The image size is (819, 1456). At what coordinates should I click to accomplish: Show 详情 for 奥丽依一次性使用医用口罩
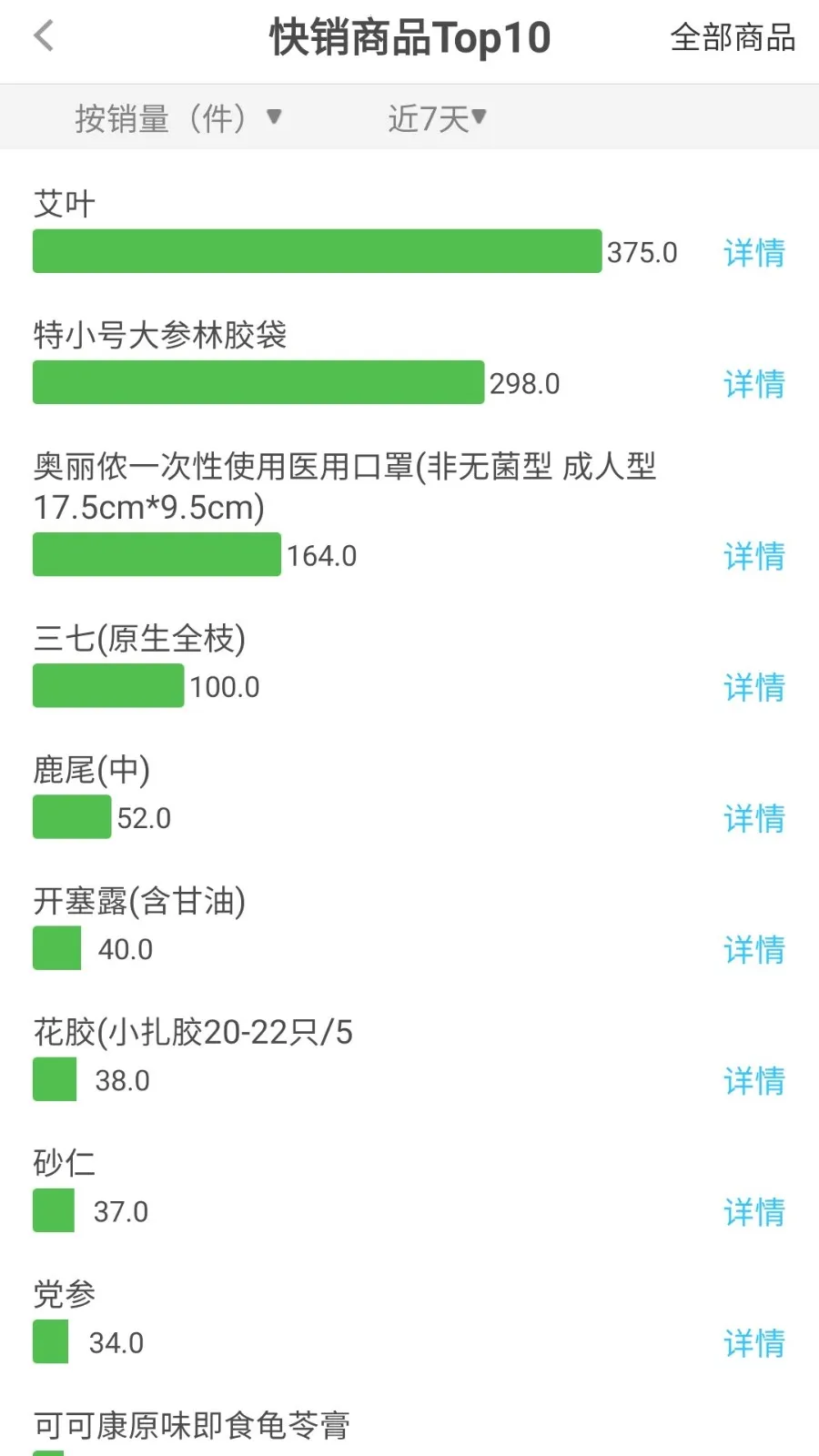point(753,555)
